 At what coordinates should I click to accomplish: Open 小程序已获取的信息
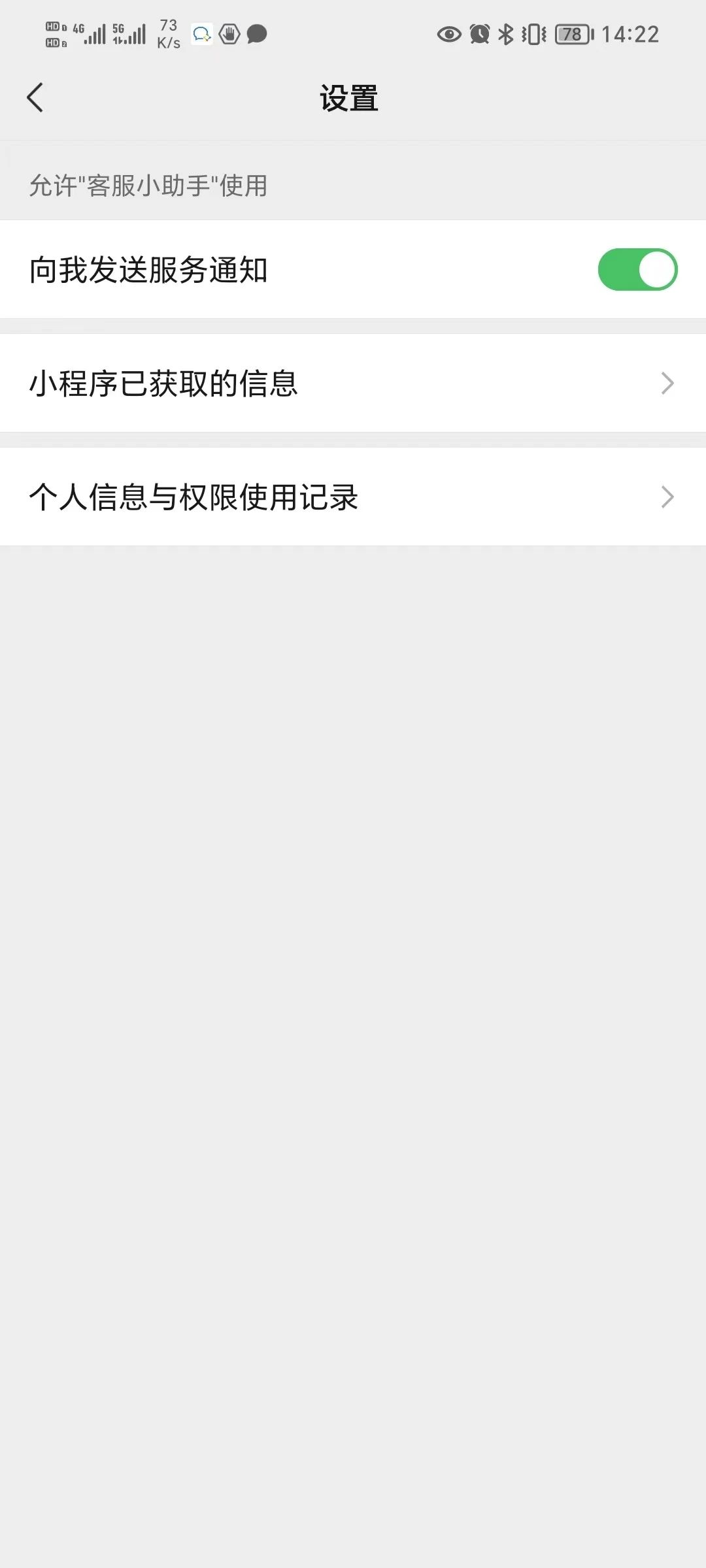click(353, 383)
